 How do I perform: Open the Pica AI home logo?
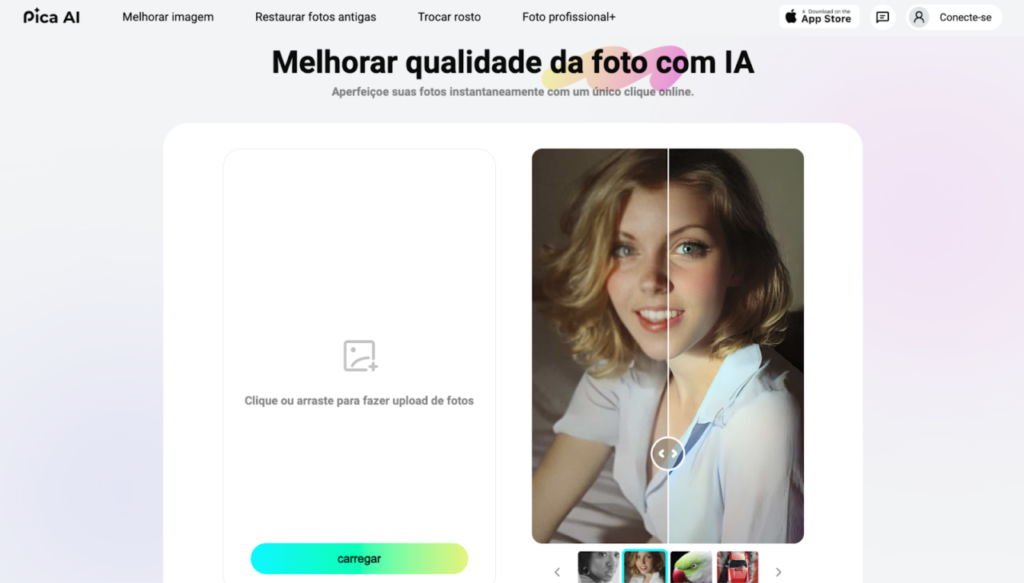tap(51, 17)
